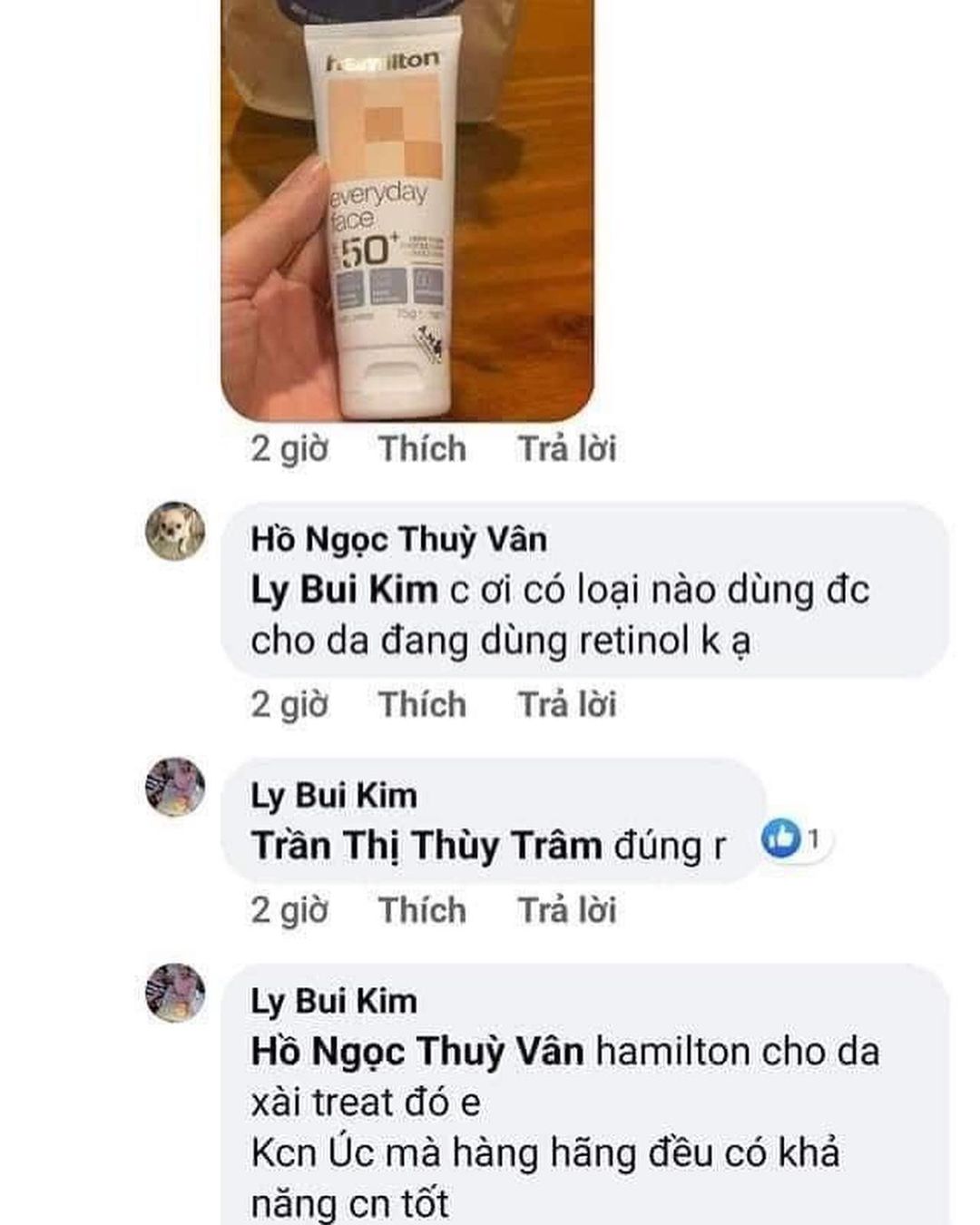The image size is (980, 1225).
Task: Reply to the sunscreen photo comment
Action: [566, 448]
